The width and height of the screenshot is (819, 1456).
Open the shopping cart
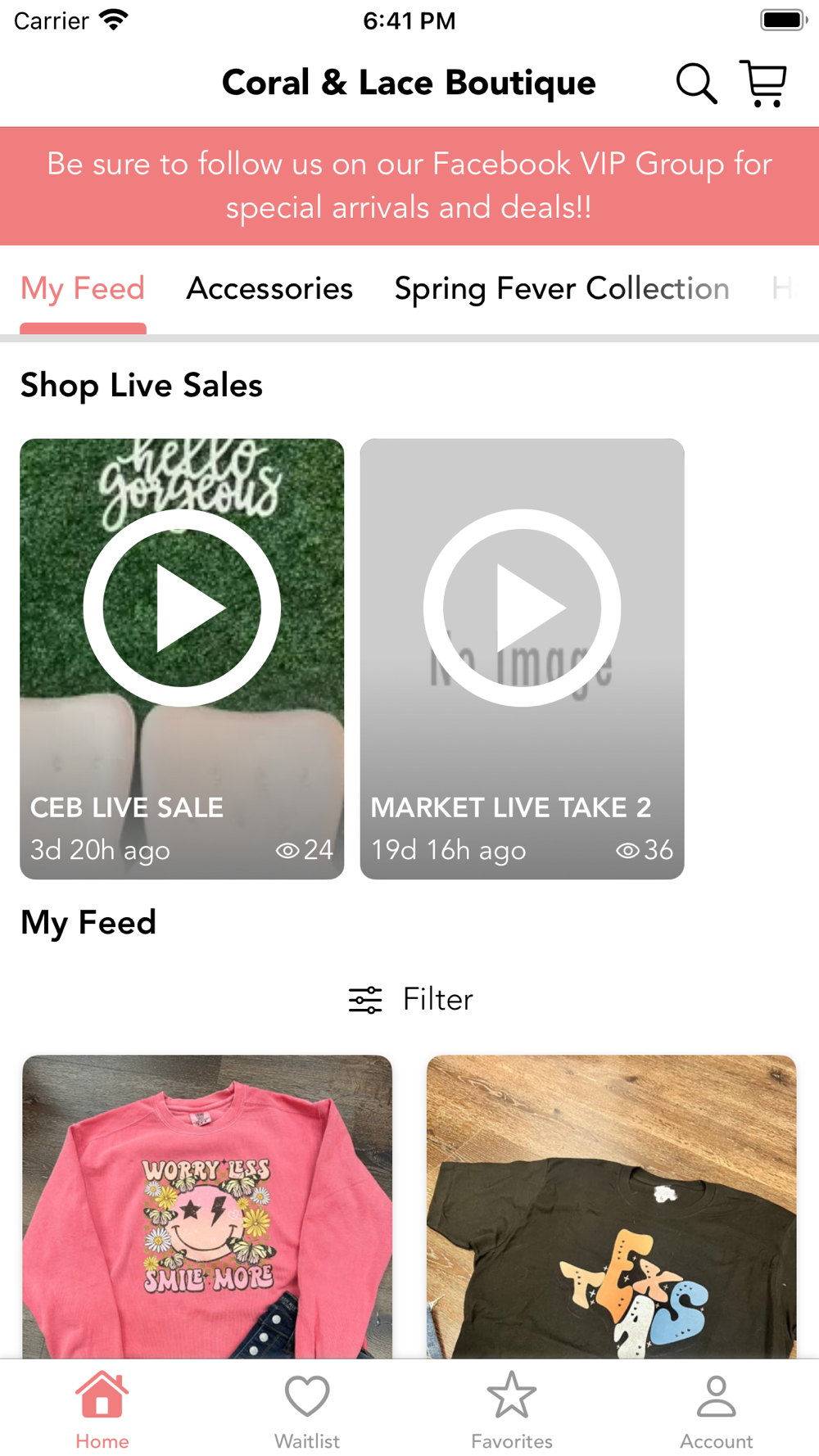[763, 84]
